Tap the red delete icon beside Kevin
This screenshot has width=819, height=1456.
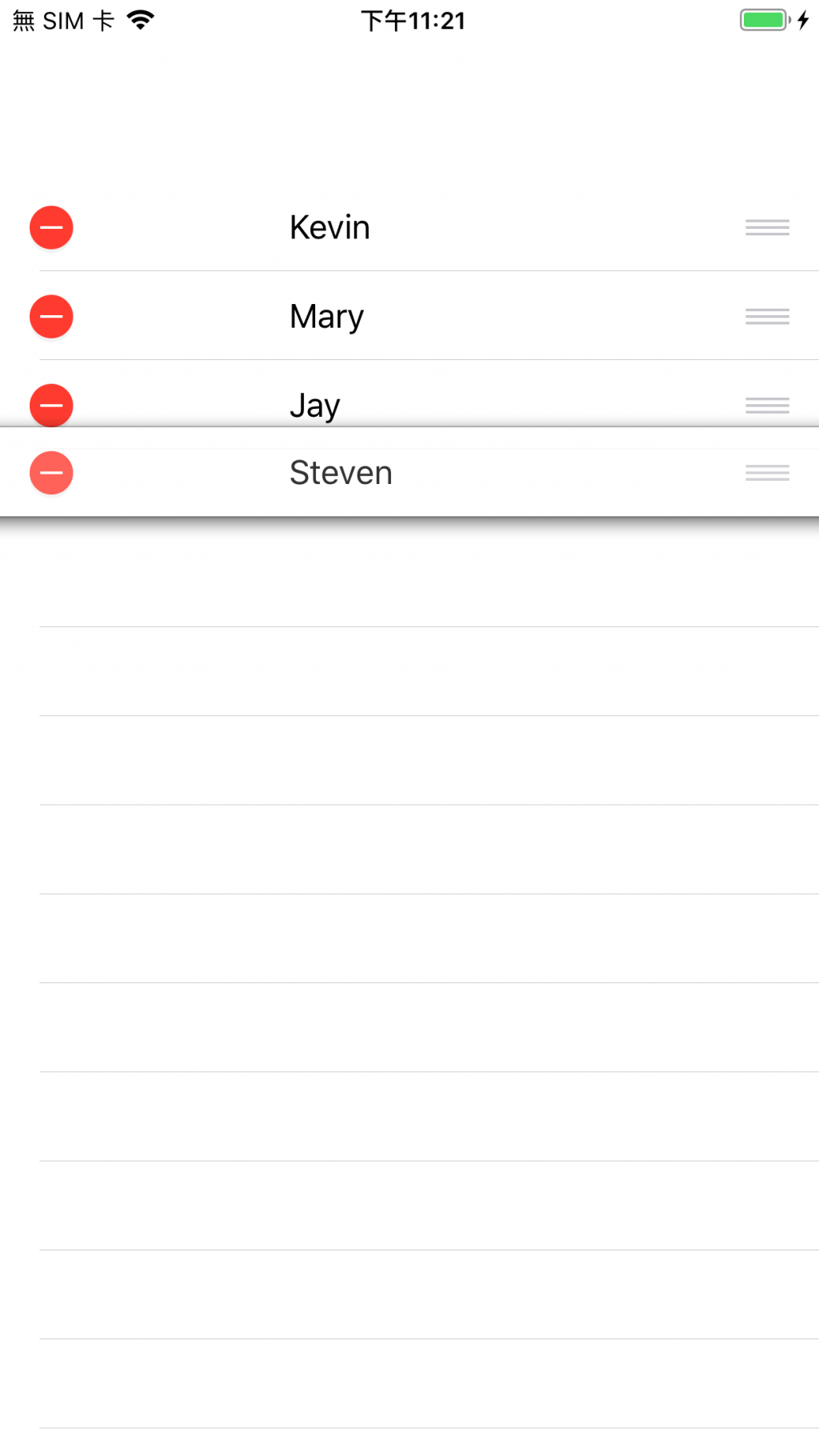coord(51,228)
